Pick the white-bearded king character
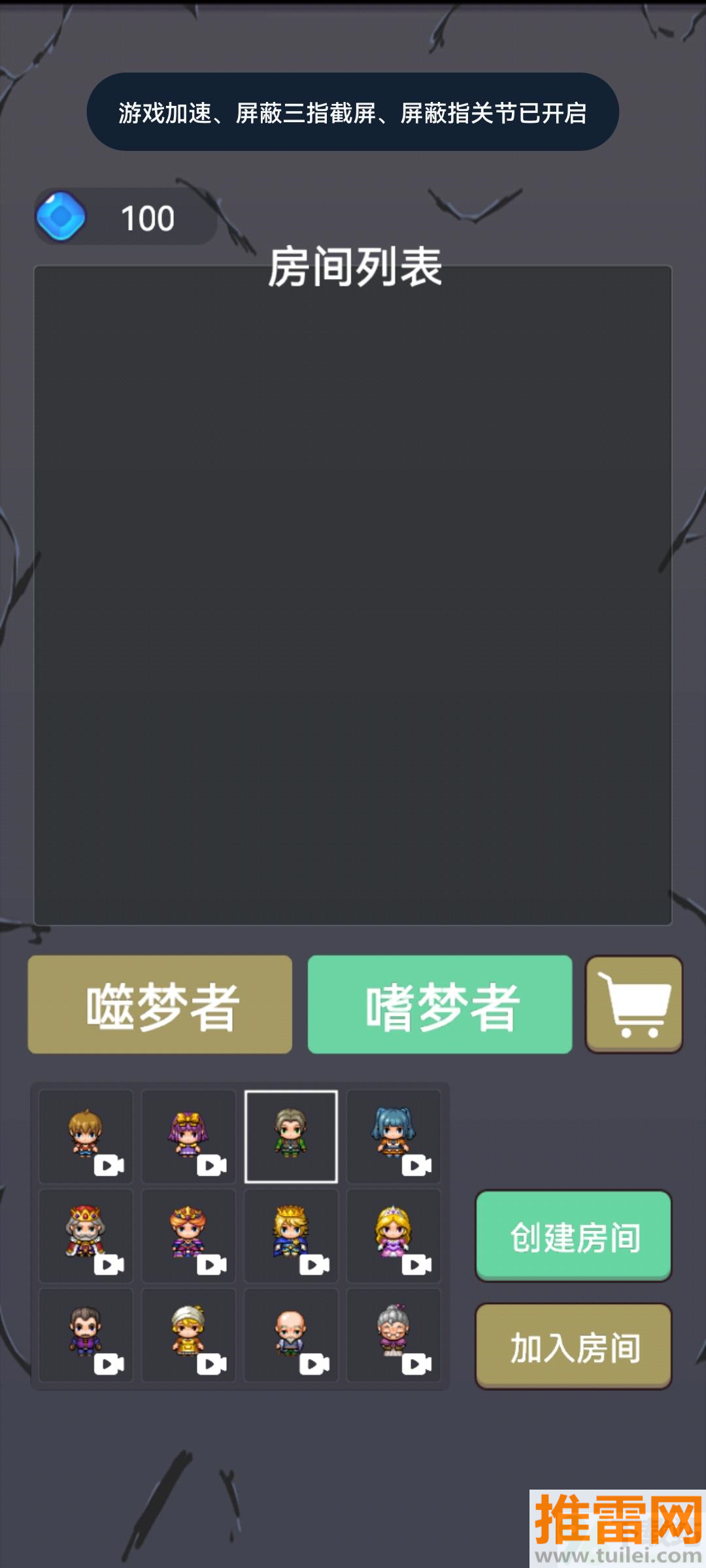This screenshot has width=706, height=1568. (x=86, y=1235)
